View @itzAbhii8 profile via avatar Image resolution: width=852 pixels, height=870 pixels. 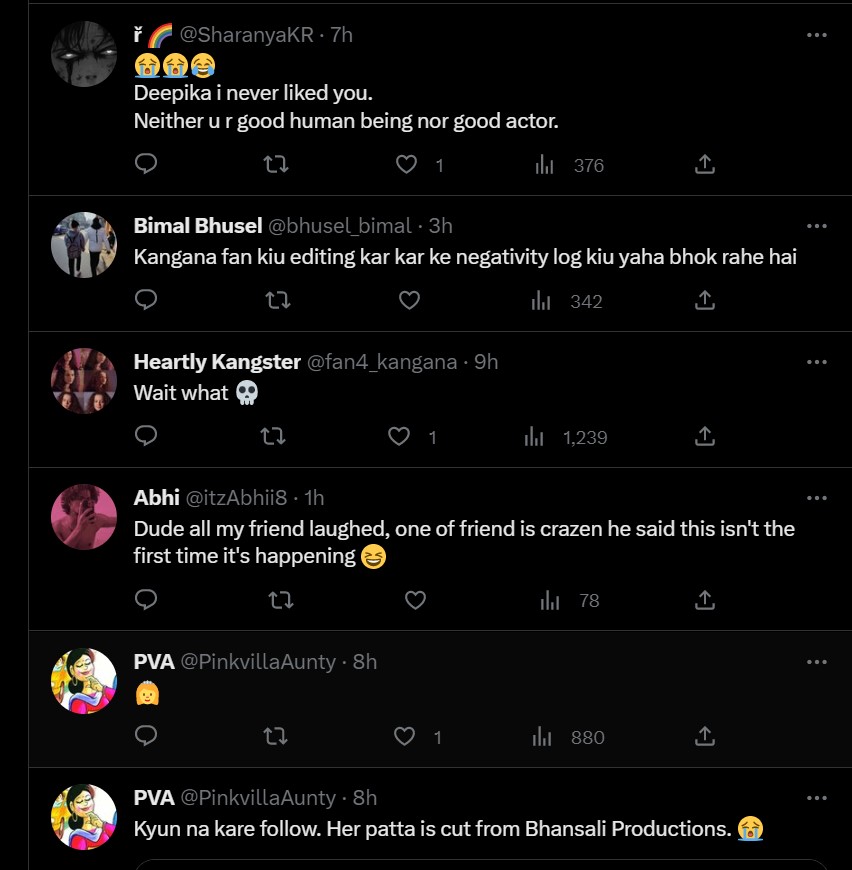click(x=84, y=517)
